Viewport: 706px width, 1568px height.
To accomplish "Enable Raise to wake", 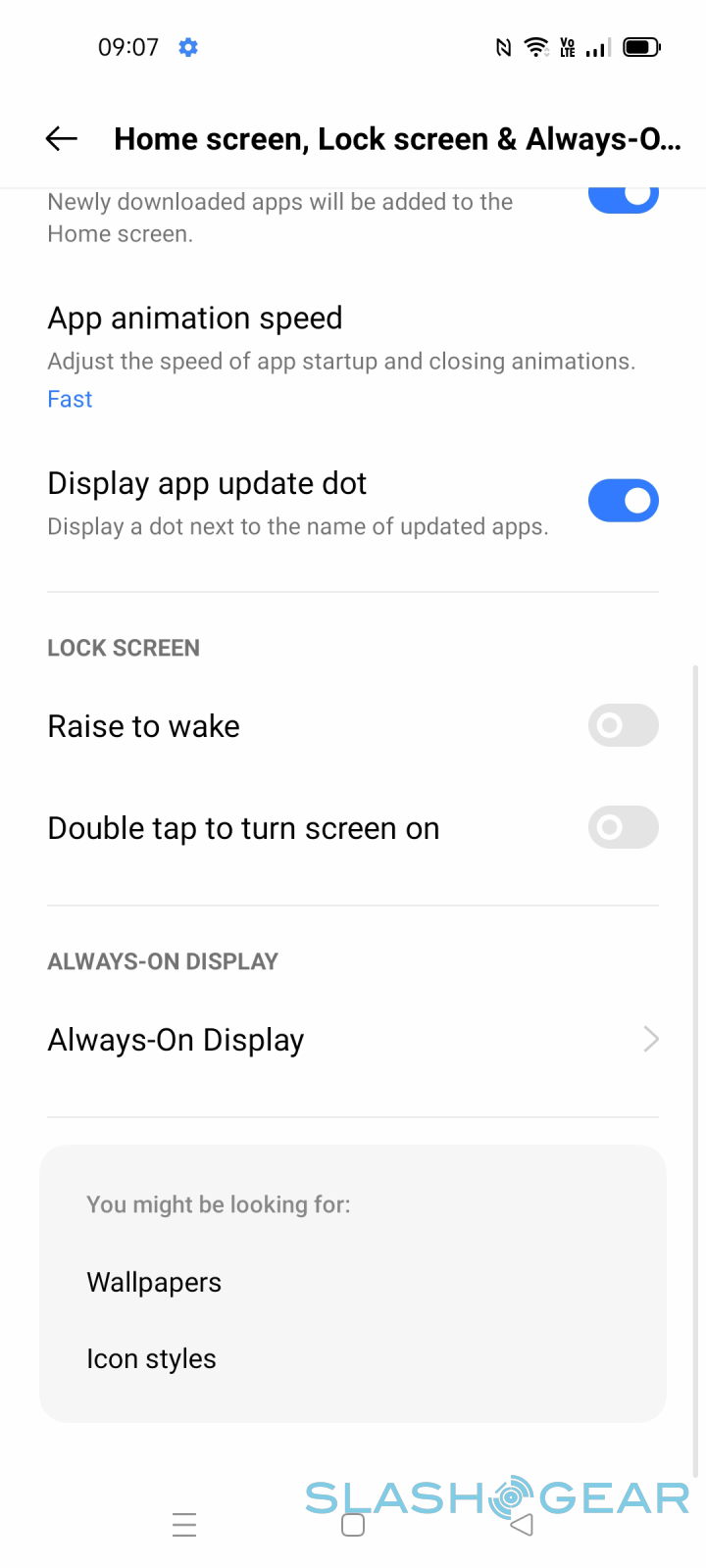I will [624, 726].
